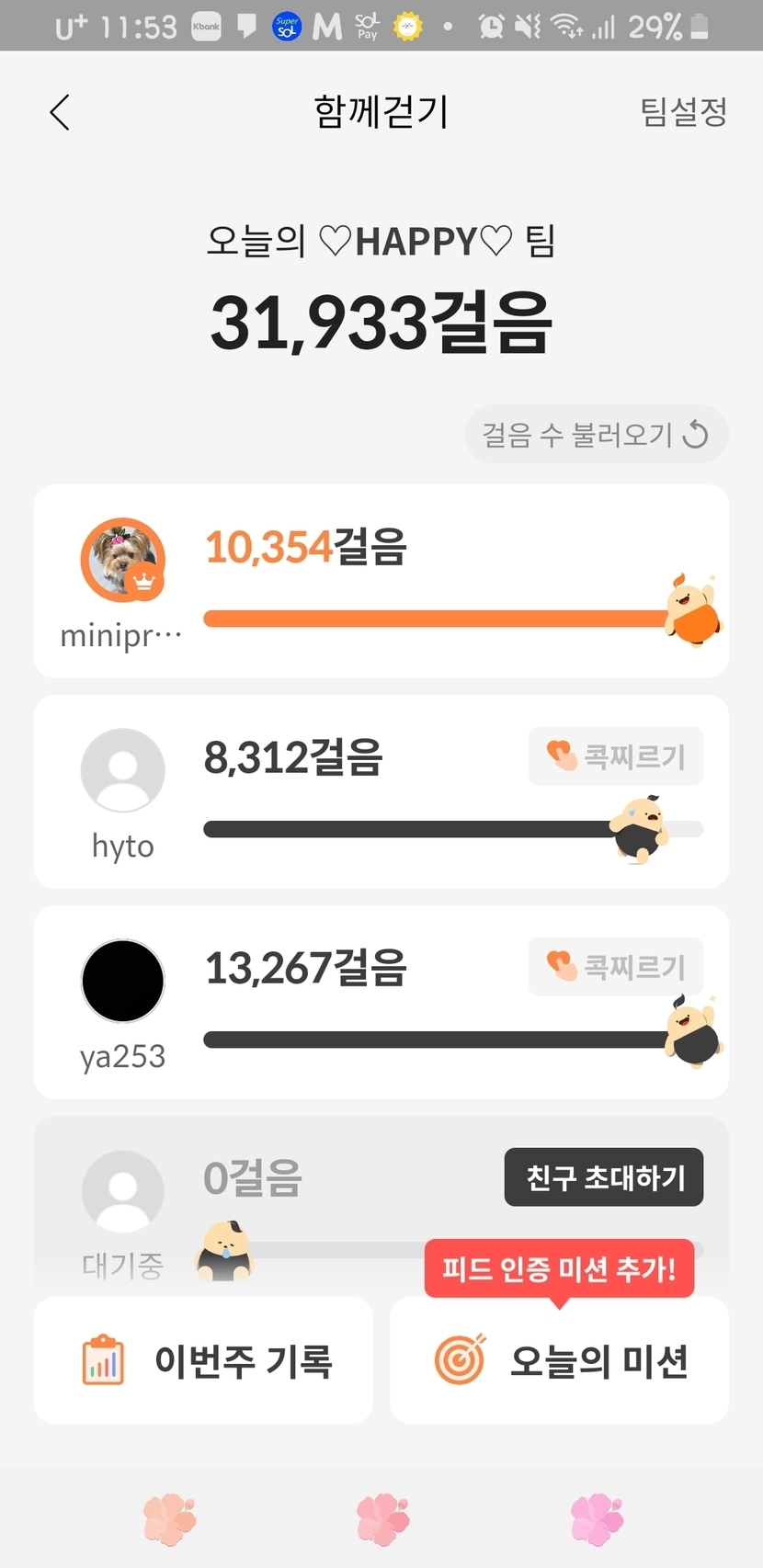Open 팀설정 team settings
This screenshot has width=763, height=1568.
point(683,112)
